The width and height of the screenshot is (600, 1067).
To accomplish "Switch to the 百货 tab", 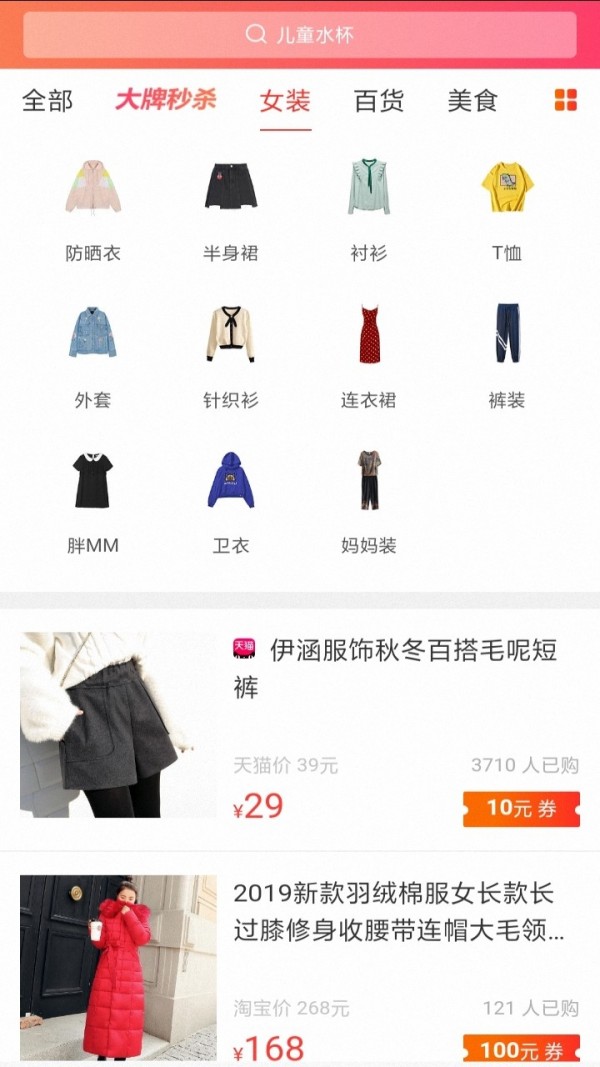I will (379, 100).
